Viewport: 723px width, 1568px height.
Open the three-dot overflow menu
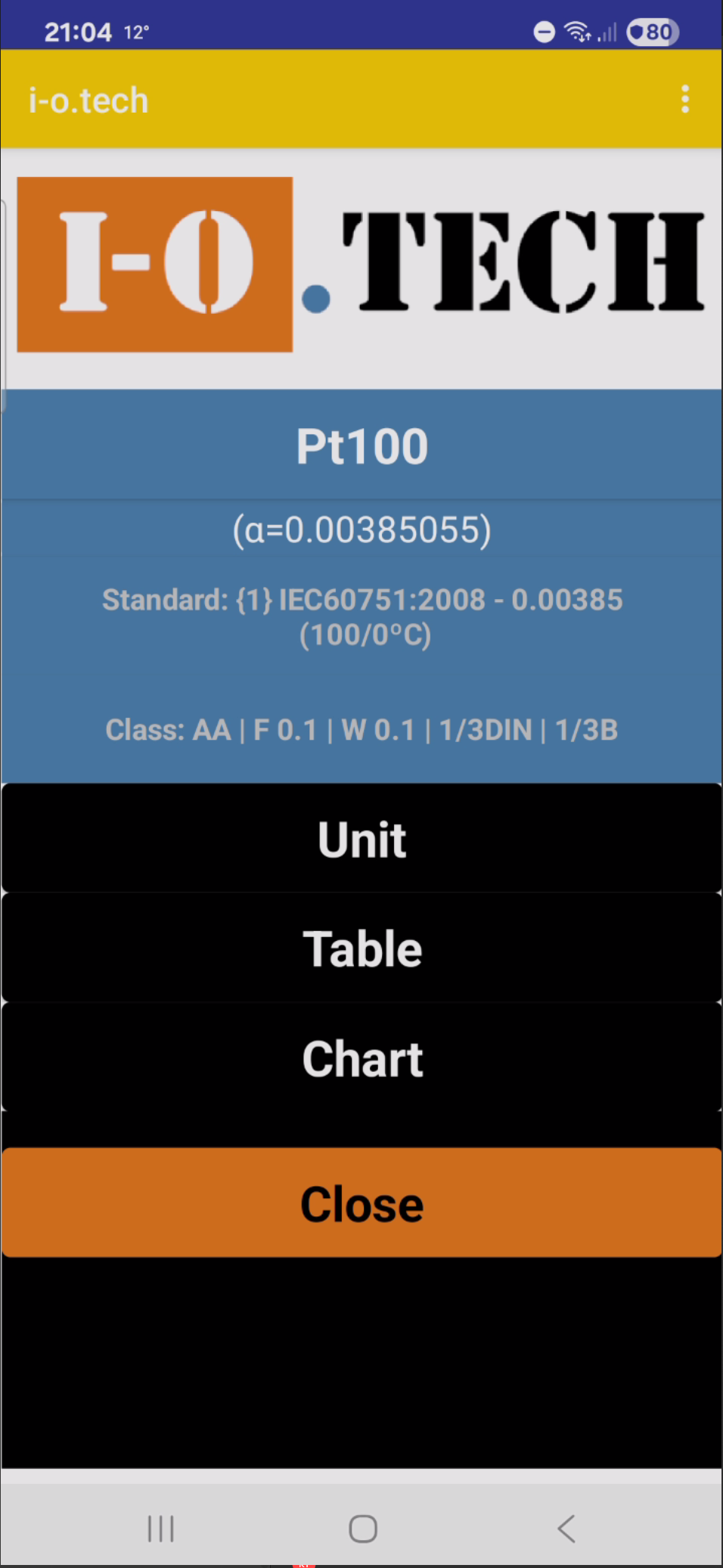point(685,99)
